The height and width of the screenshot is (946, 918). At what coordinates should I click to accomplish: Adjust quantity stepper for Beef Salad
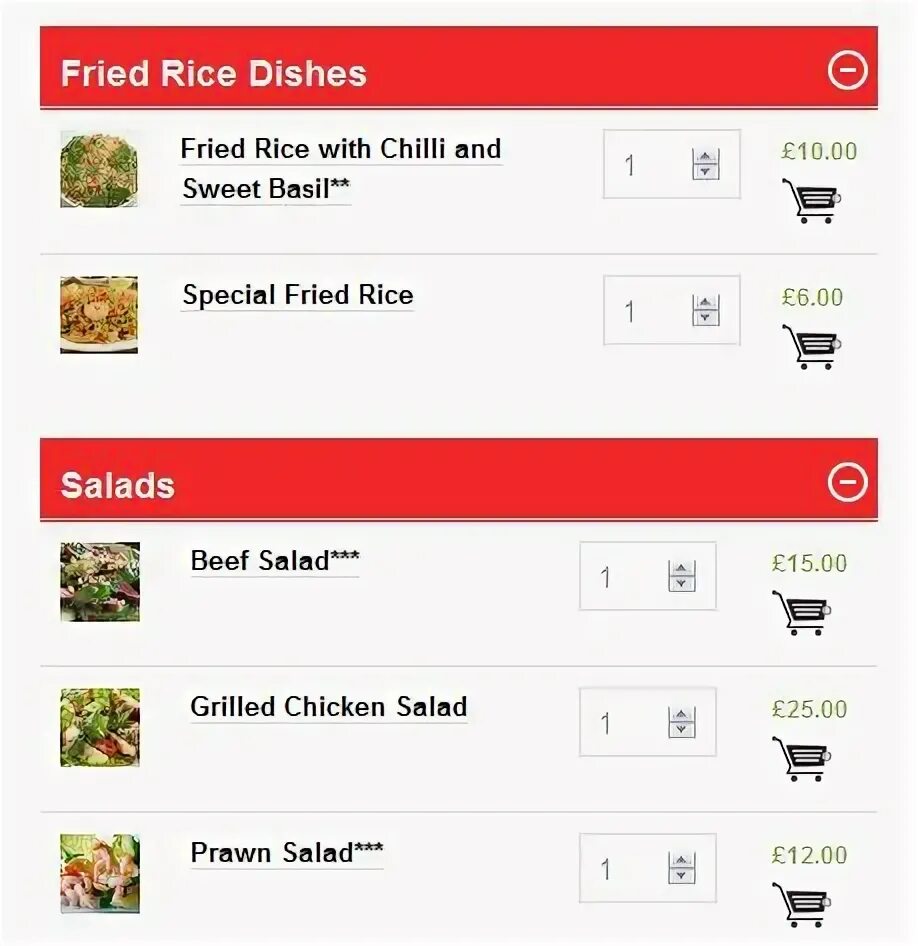682,577
